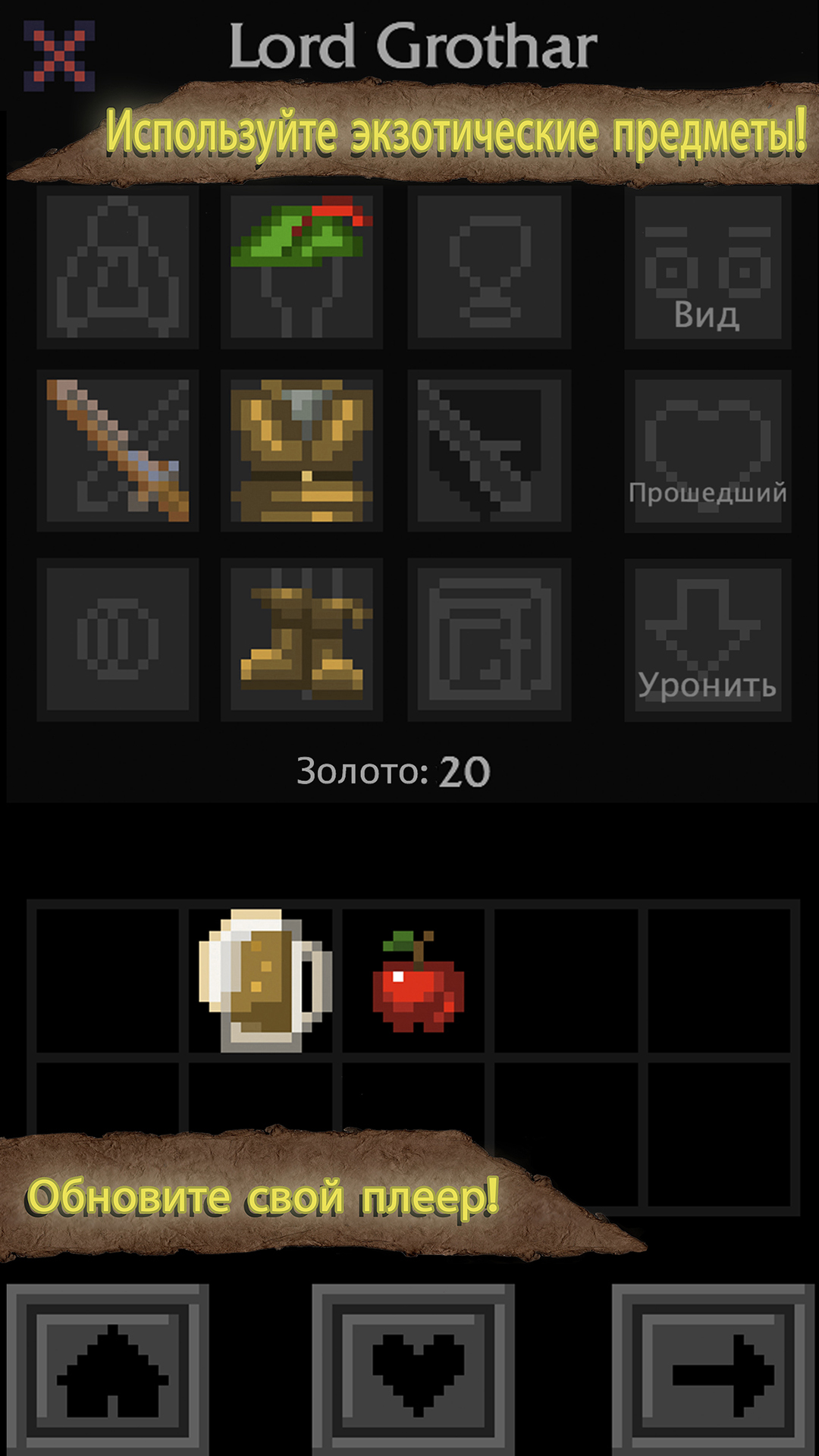Open the empty ring slot
This screenshot has height=1456, width=819.
118,640
